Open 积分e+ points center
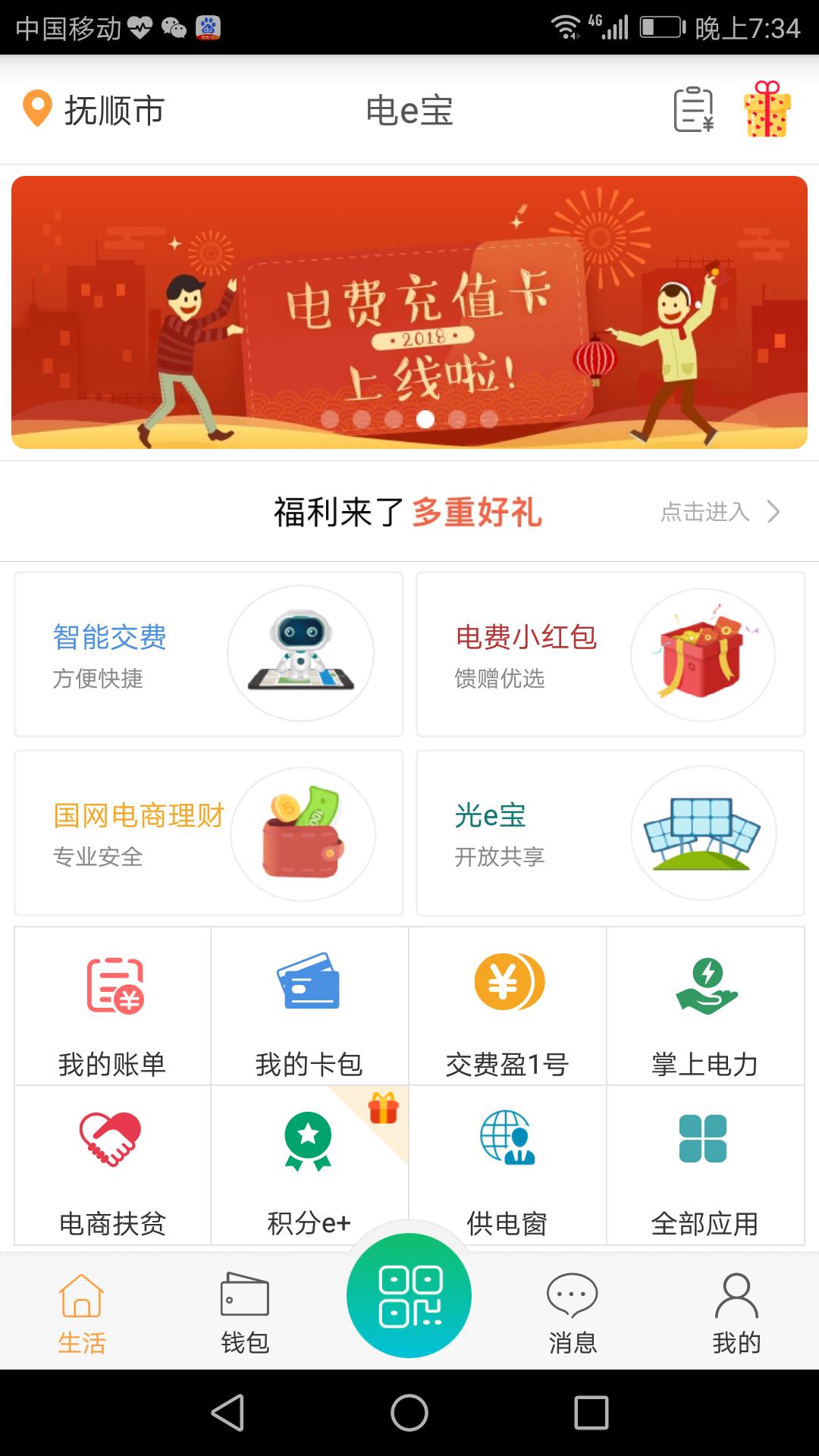The image size is (819, 1456). (310, 1168)
